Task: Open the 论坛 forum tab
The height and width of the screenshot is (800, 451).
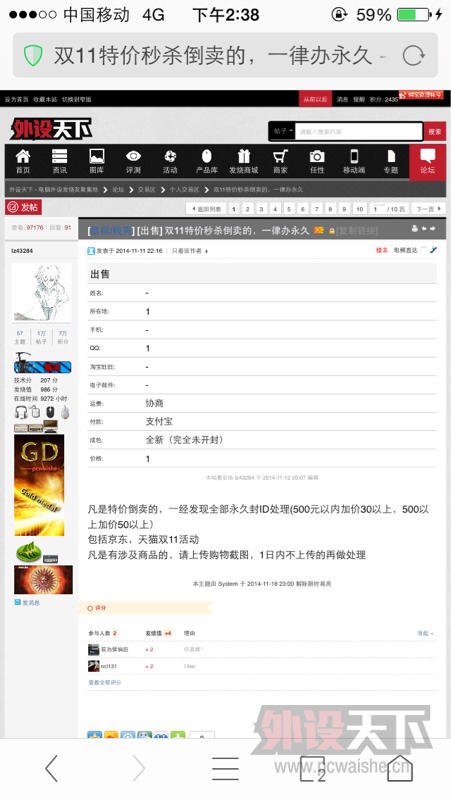Action: [x=428, y=162]
